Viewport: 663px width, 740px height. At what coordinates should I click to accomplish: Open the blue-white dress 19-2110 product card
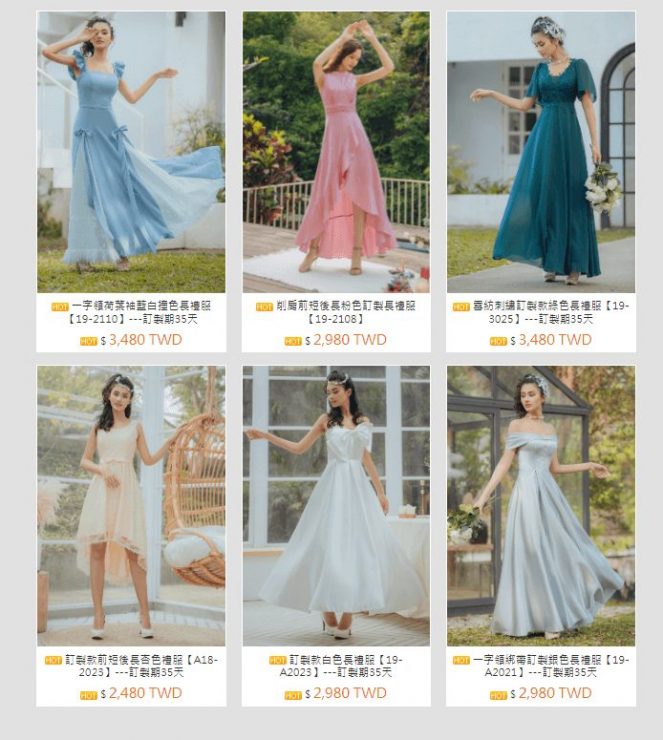click(131, 152)
